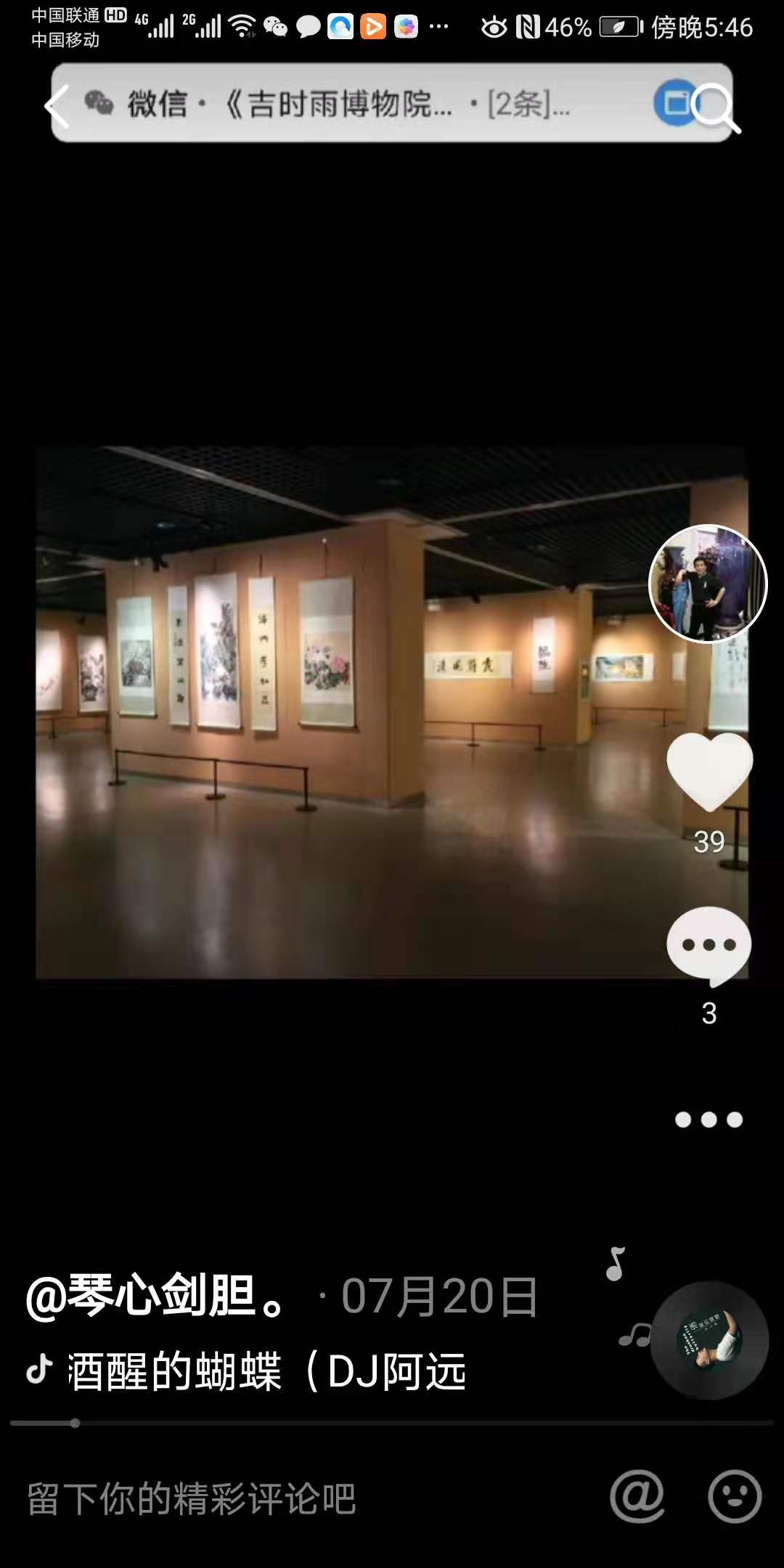
Task: Open the creator's profile avatar
Action: (x=707, y=584)
